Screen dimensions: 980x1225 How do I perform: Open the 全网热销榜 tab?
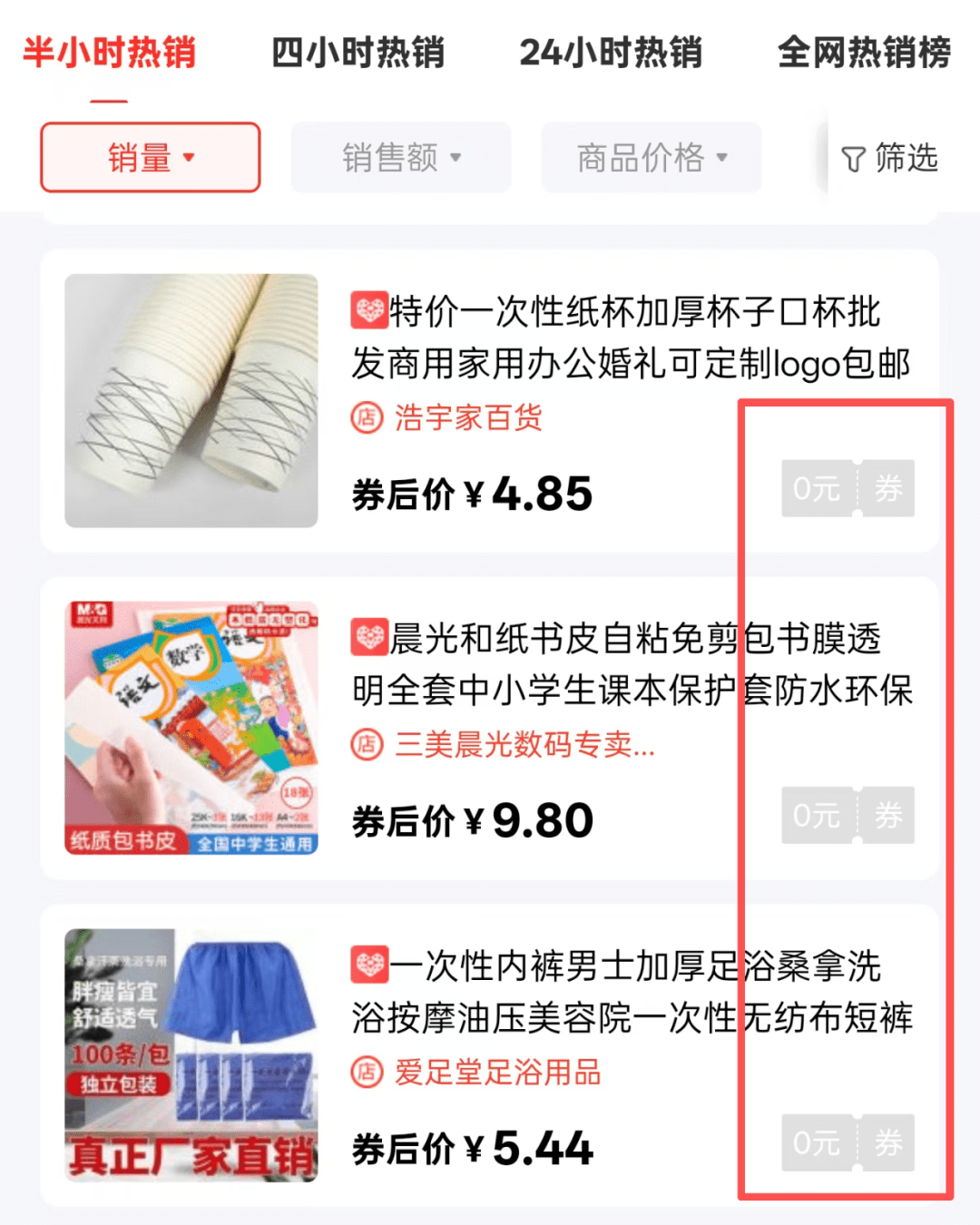[864, 53]
